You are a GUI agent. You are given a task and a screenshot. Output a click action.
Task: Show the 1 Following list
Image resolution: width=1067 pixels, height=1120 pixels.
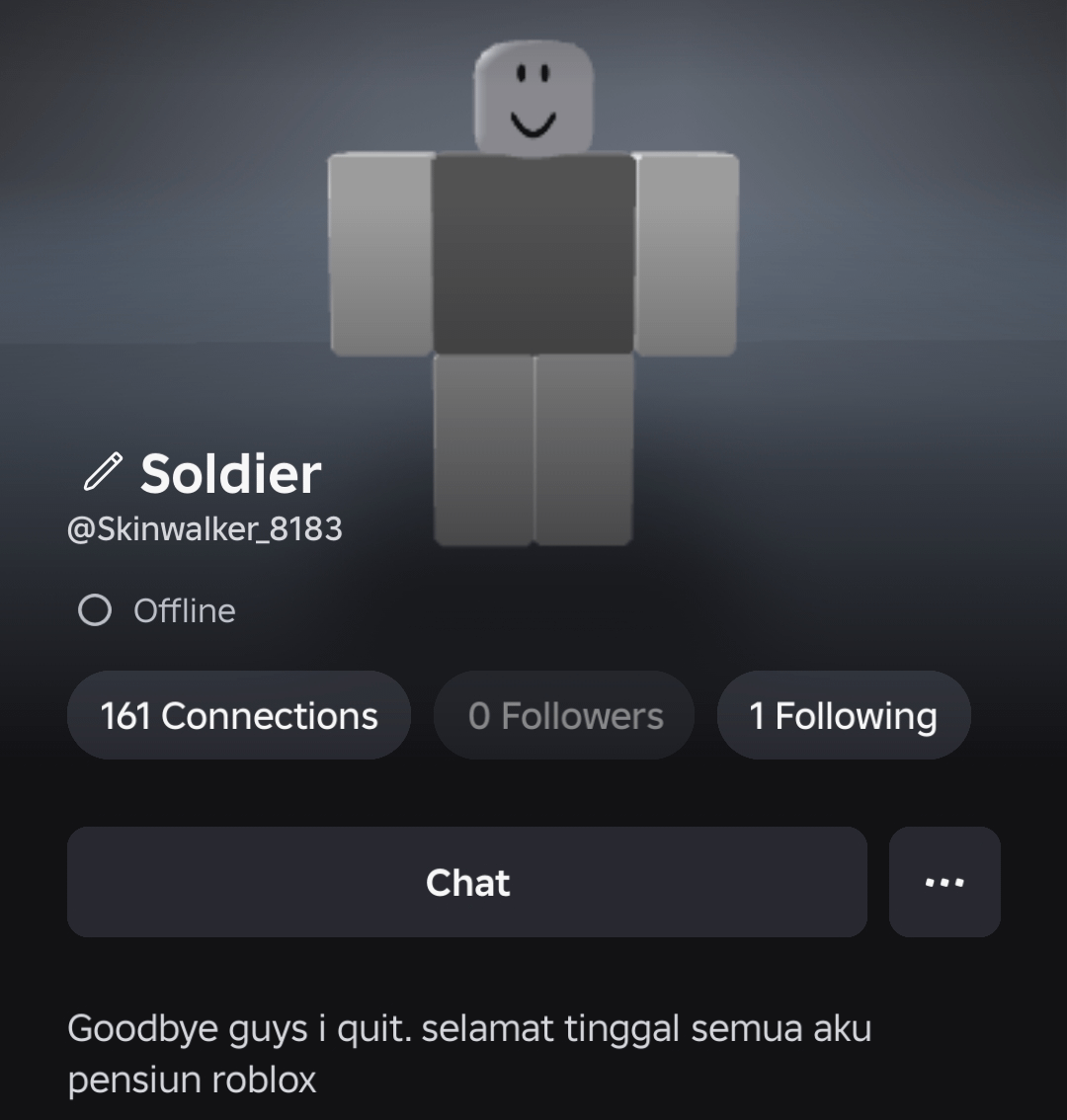843,715
